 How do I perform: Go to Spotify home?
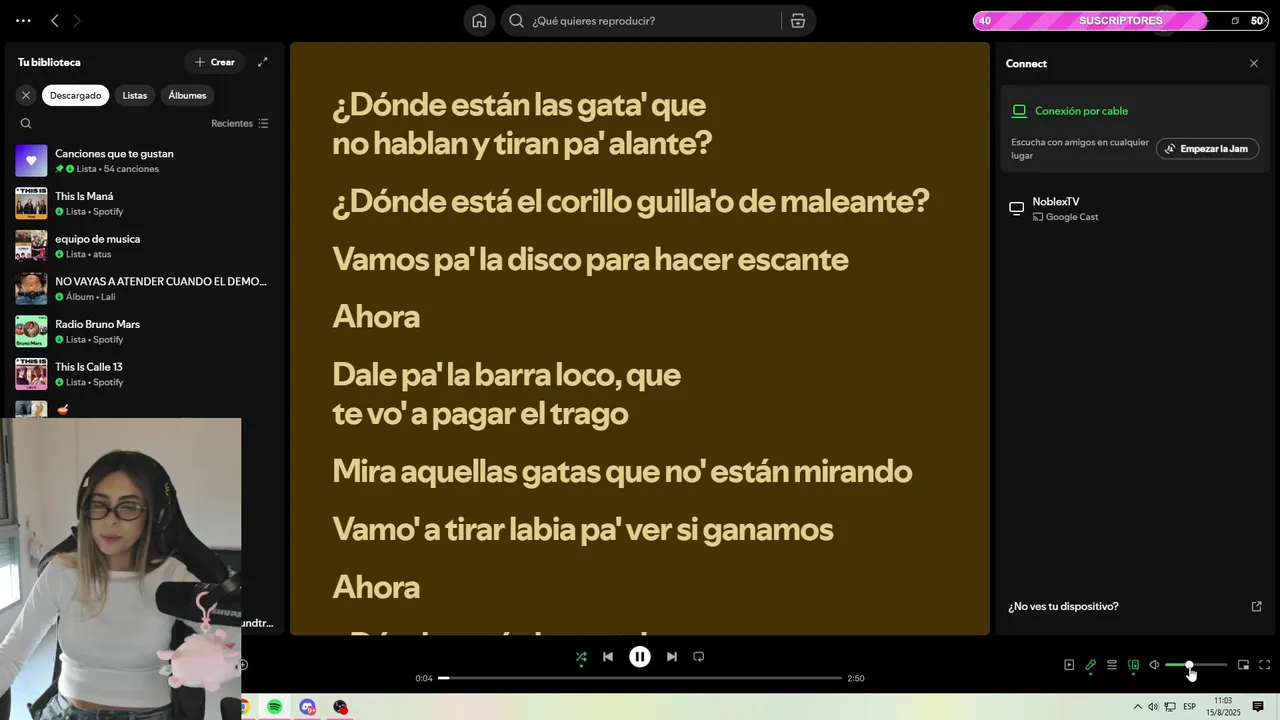479,21
